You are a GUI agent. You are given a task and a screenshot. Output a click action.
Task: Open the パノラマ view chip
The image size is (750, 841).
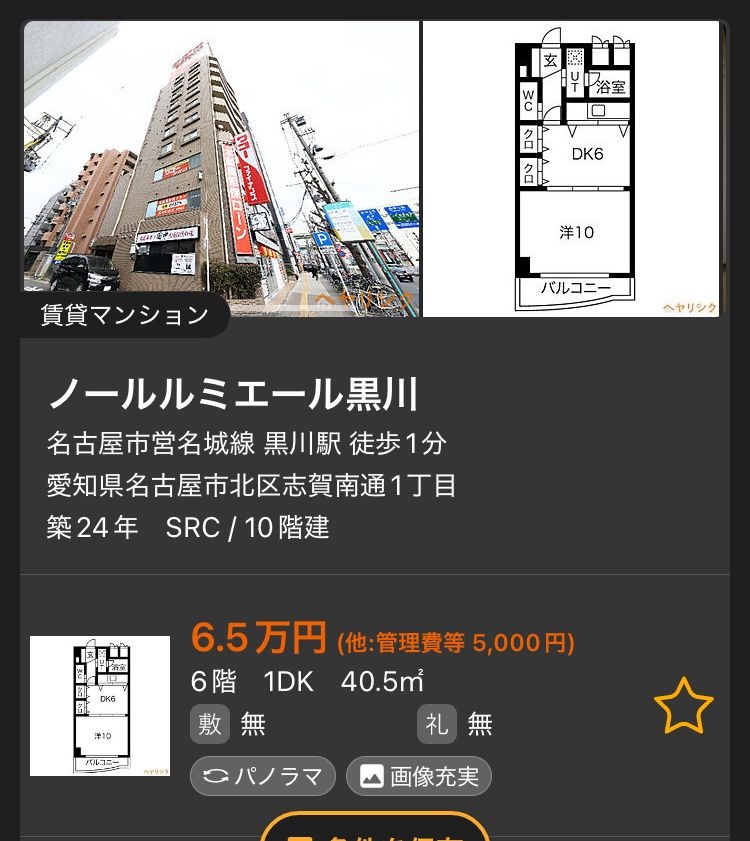tap(263, 776)
